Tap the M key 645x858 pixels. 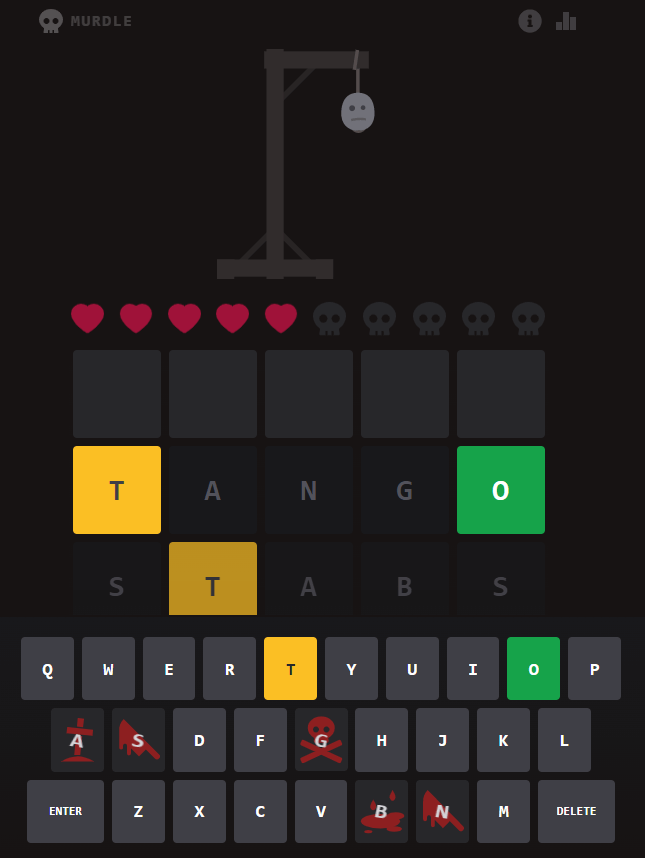coord(503,811)
